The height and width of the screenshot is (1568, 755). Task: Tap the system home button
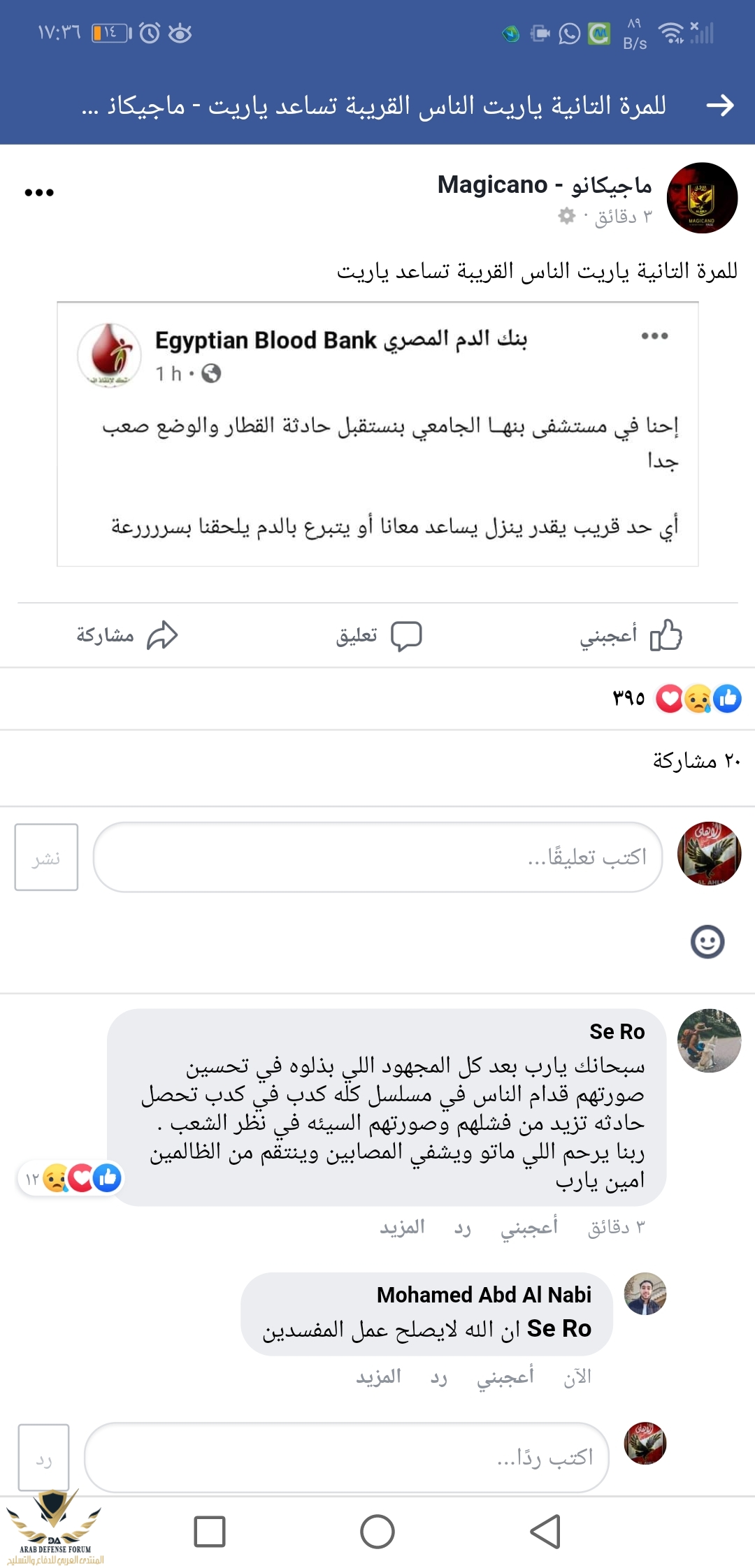[377, 1532]
